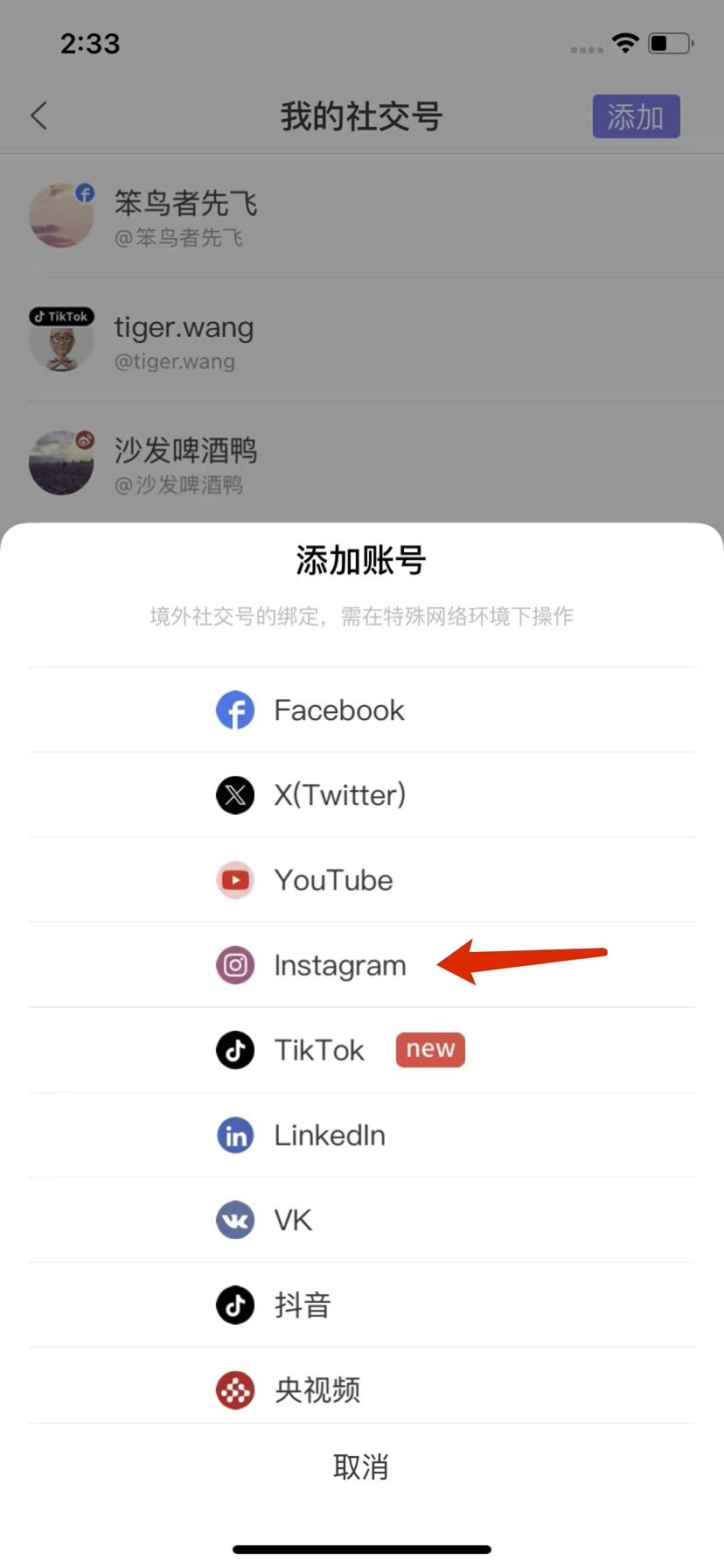Choose X(Twitter) from the account list
The height and width of the screenshot is (1568, 724).
click(x=338, y=794)
